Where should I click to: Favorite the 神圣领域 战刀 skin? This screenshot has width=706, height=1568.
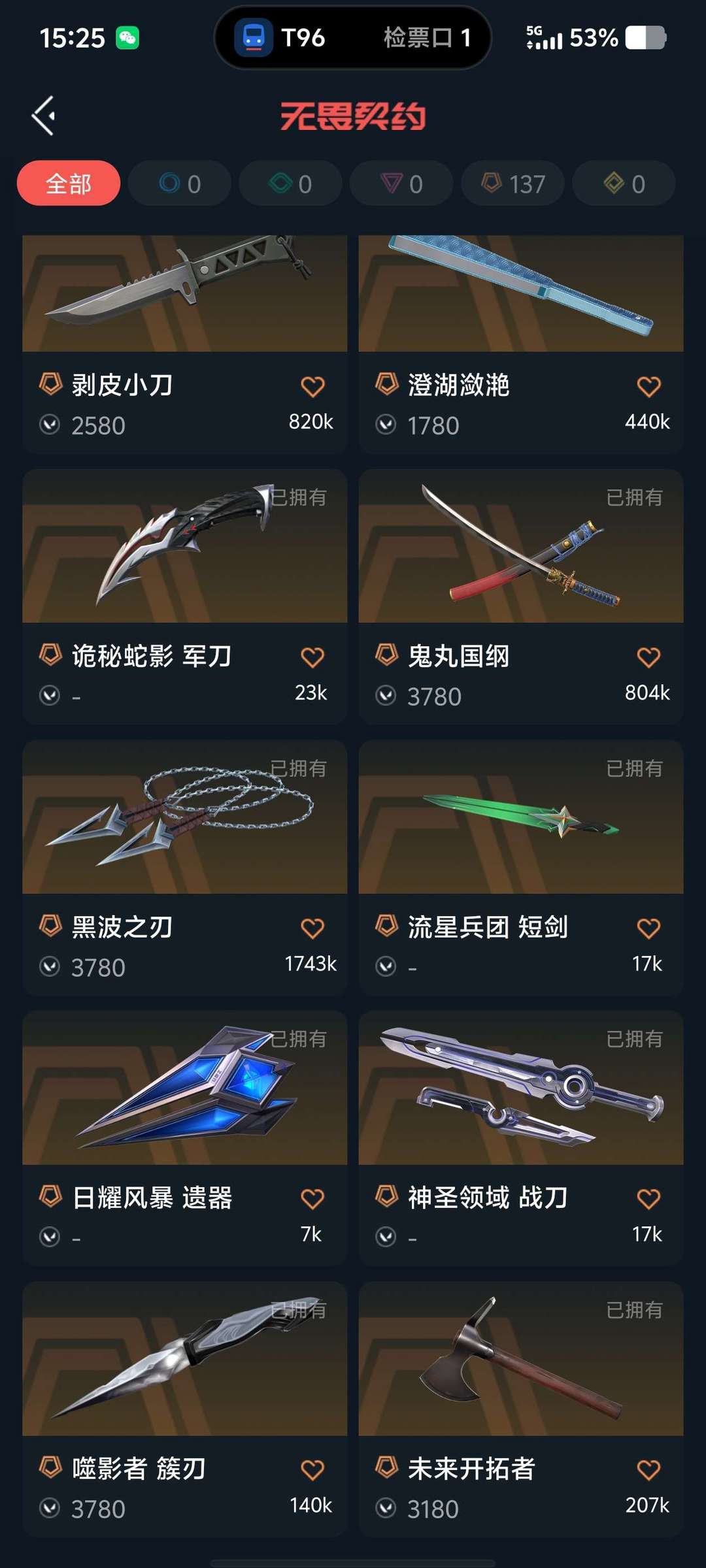click(x=648, y=1199)
